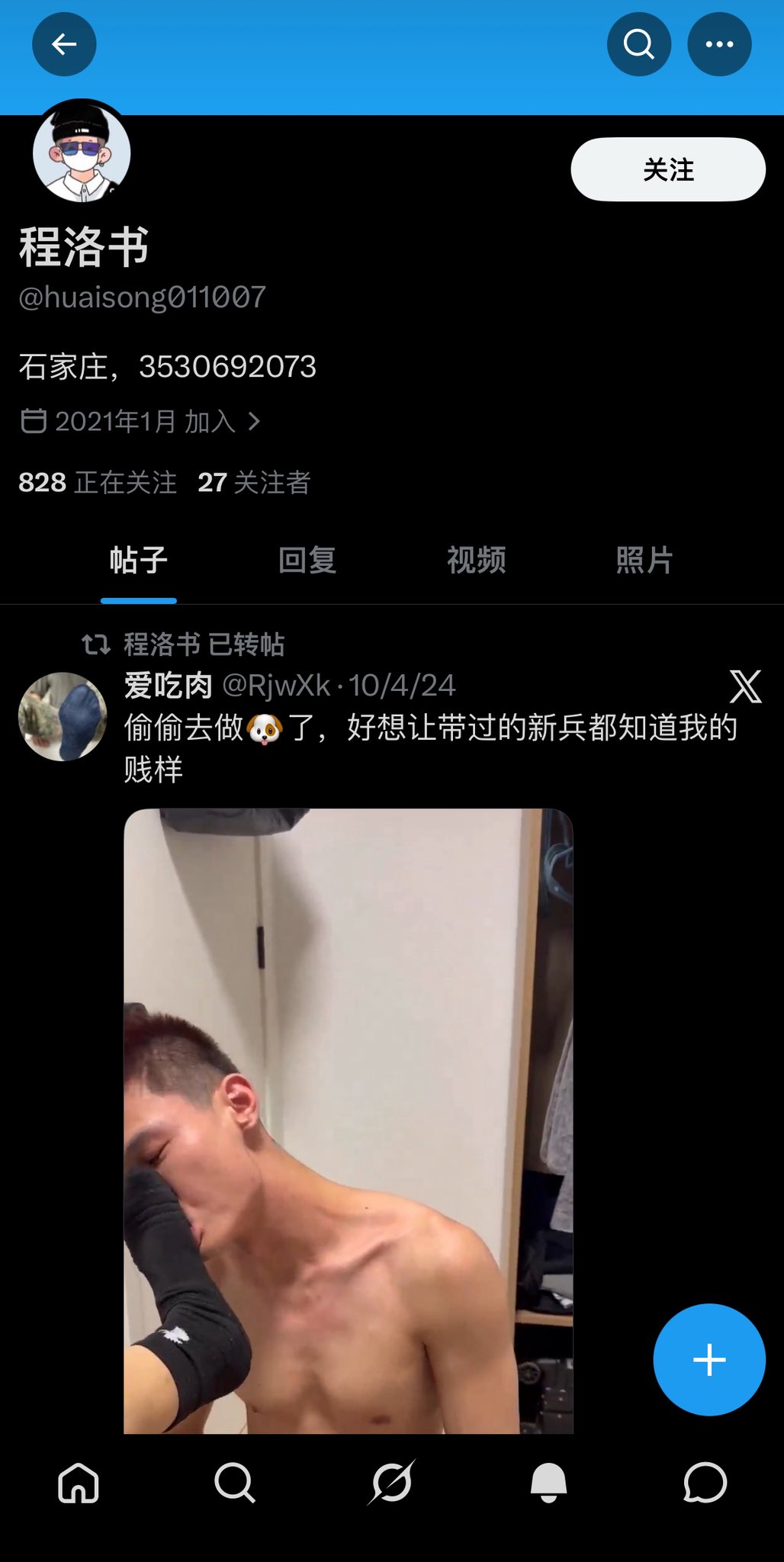This screenshot has height=1562, width=784.
Task: Compose a new post with the plus button
Action: click(709, 1360)
